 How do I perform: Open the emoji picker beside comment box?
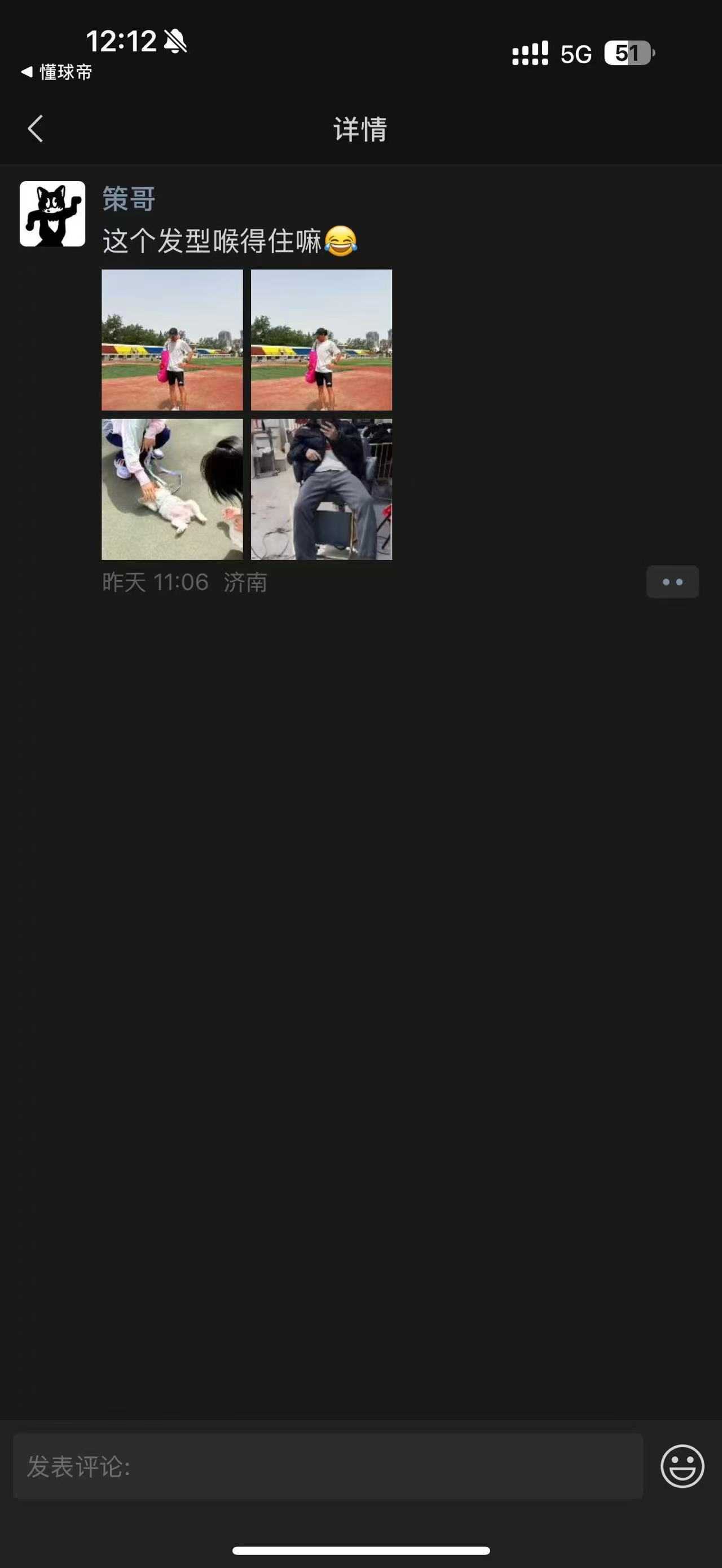click(682, 1466)
